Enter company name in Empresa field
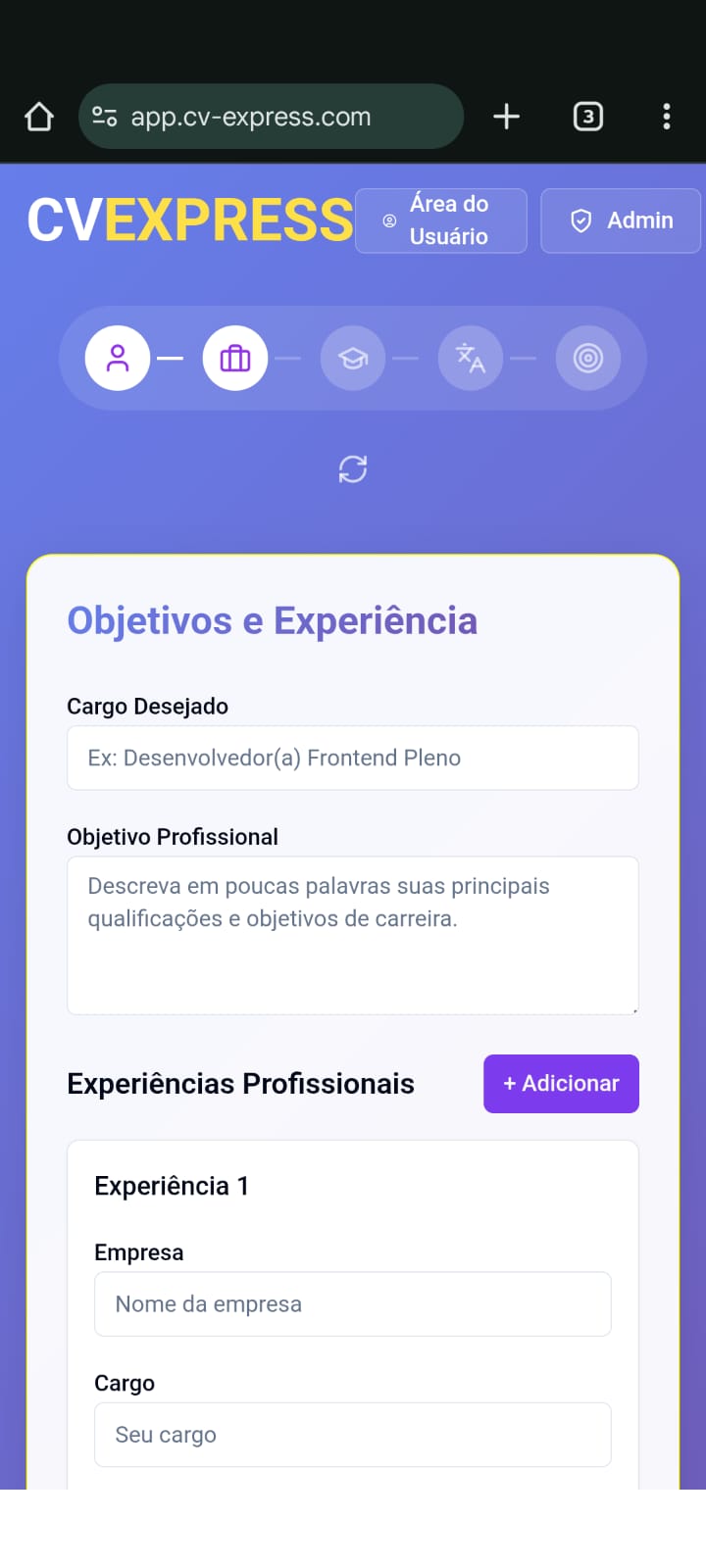706x1568 pixels. [353, 1304]
